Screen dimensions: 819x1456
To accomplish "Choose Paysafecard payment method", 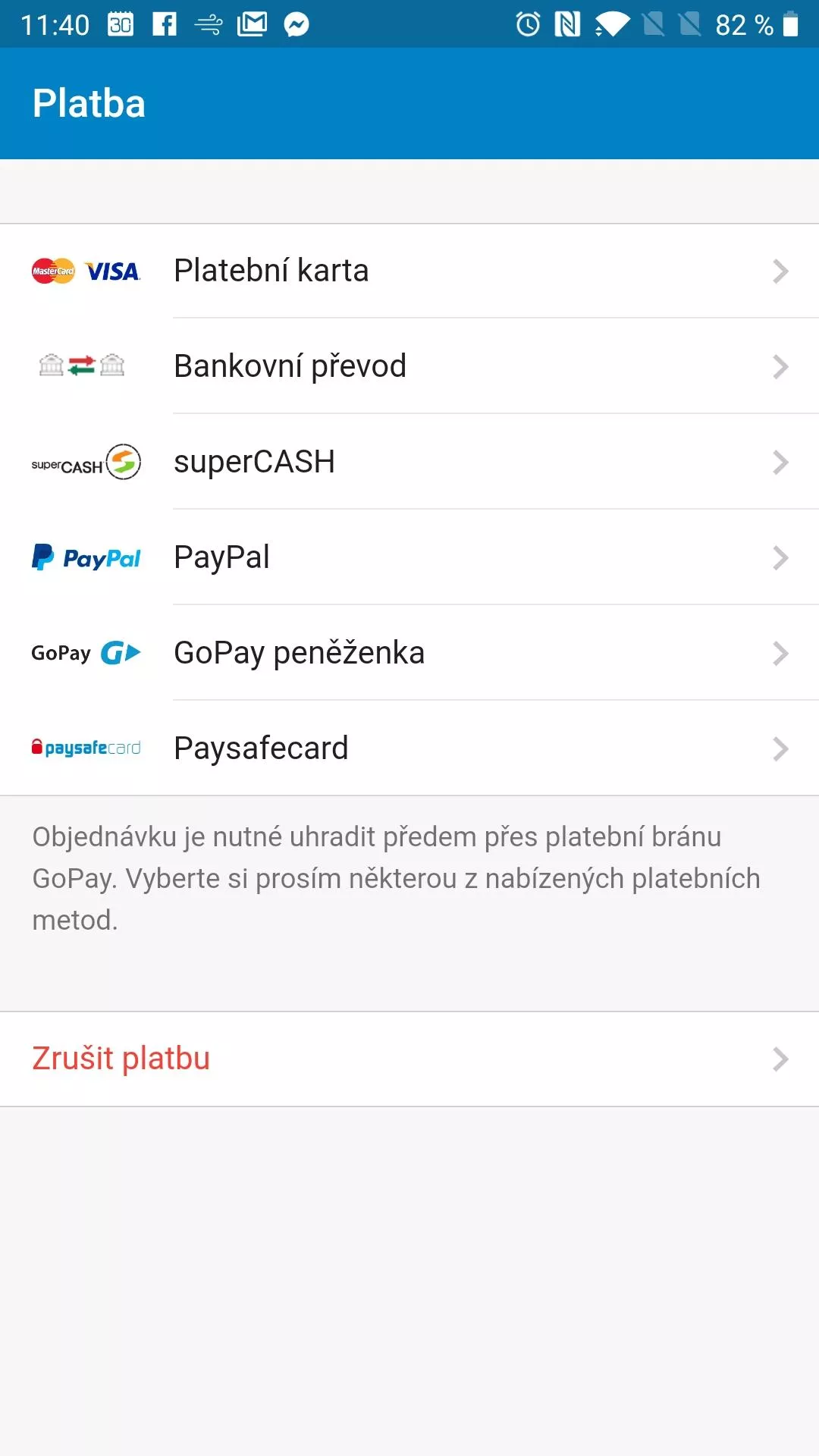I will coord(409,748).
